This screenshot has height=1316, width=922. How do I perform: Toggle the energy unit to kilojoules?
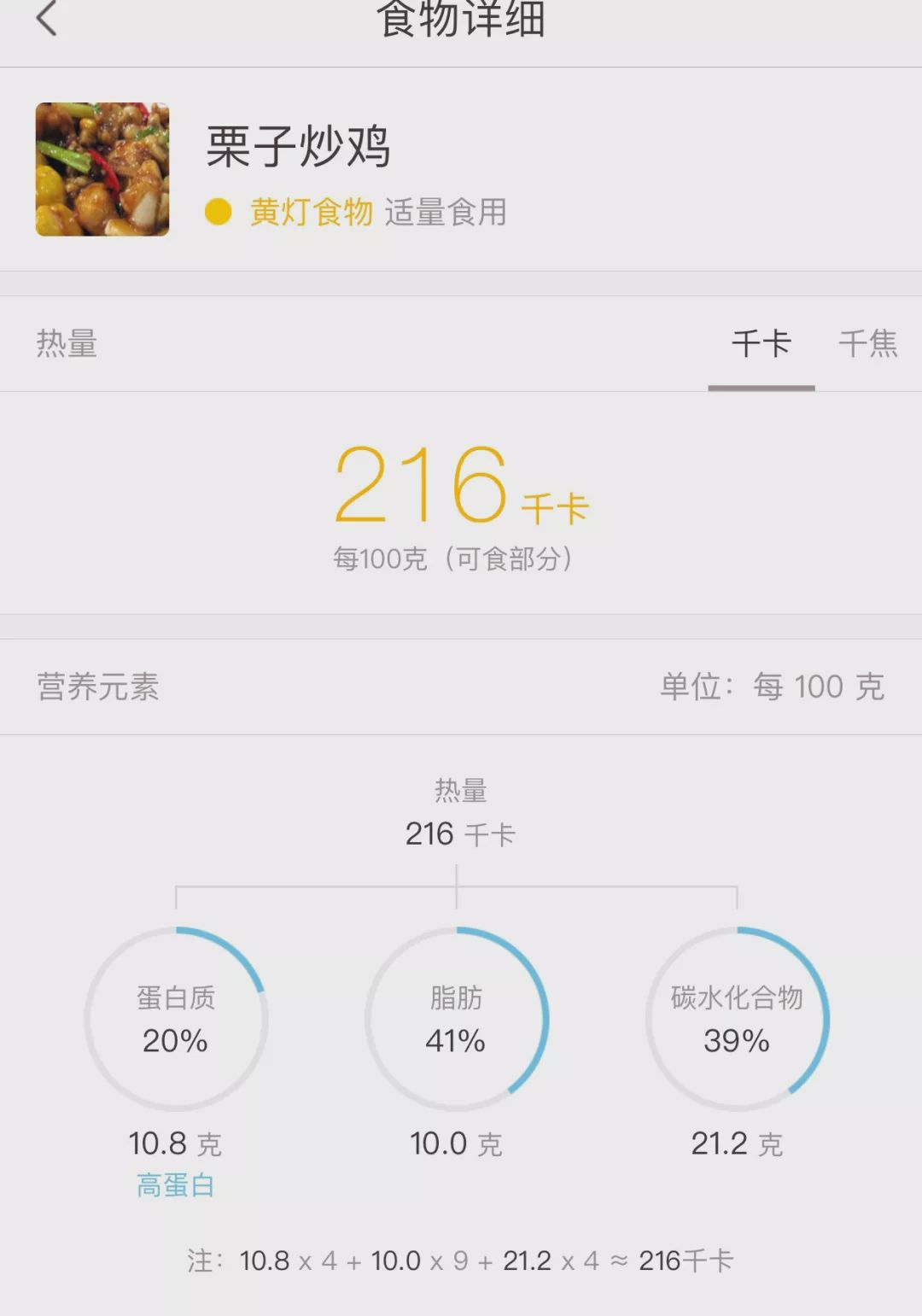pyautogui.click(x=867, y=343)
